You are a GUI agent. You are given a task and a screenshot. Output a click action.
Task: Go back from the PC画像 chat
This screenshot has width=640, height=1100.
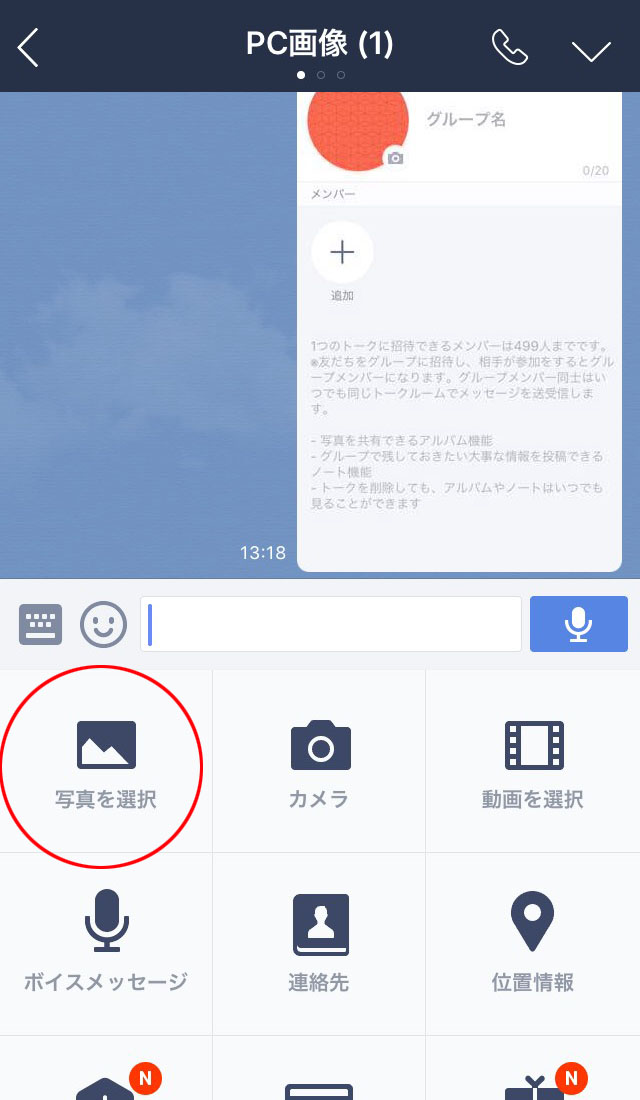point(29,47)
